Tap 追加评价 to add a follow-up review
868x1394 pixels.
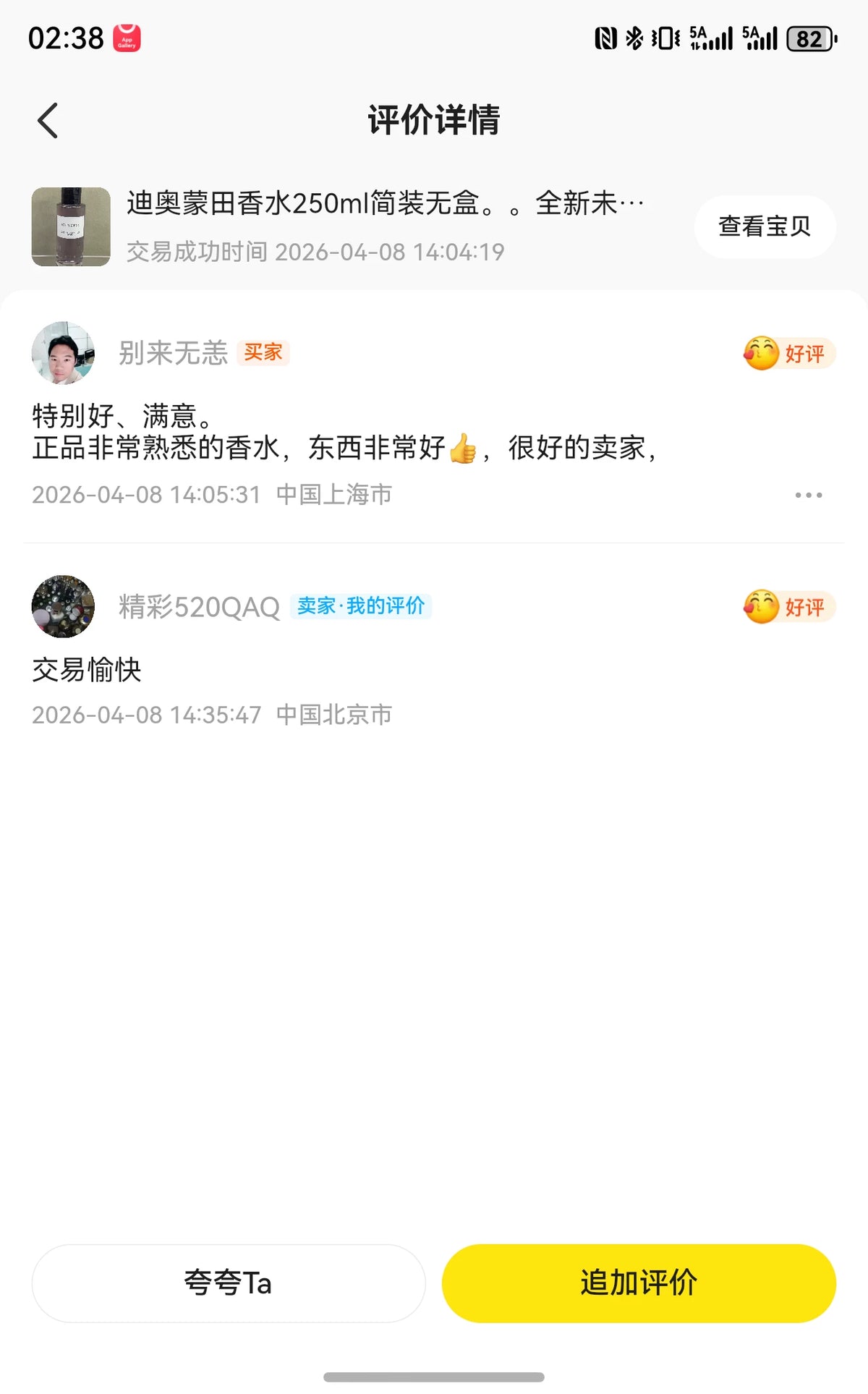point(639,1283)
